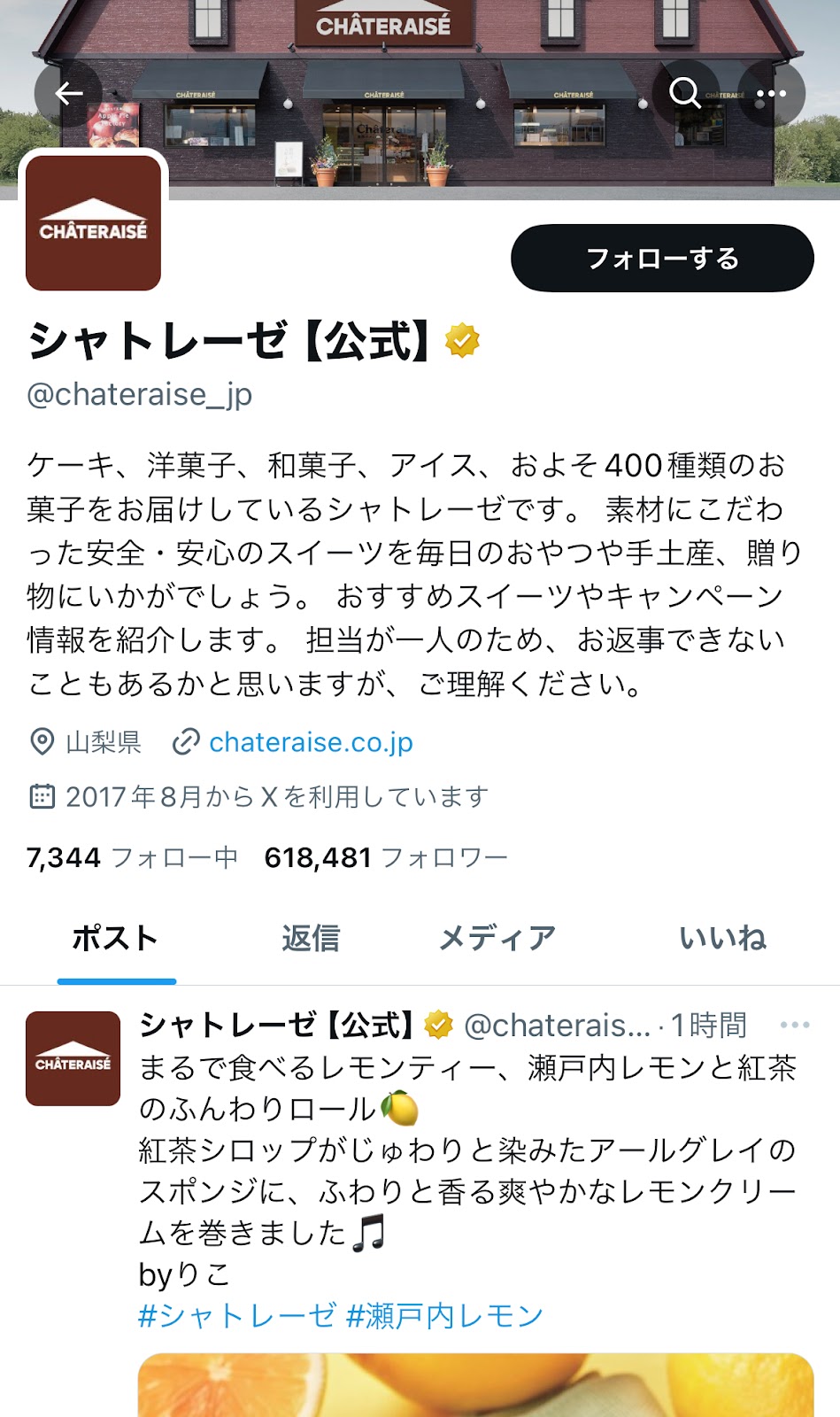Open the chateraise.co.jp website link

[311, 742]
